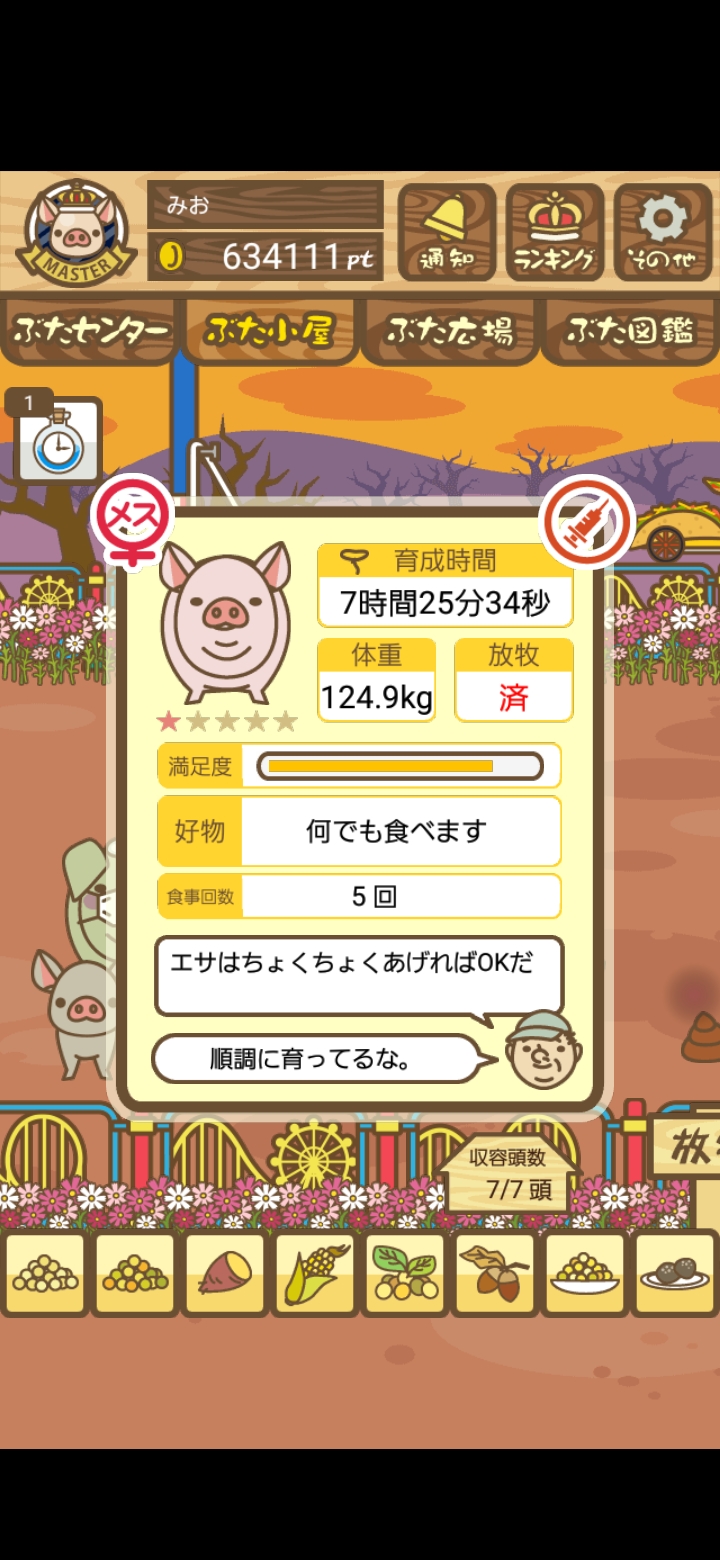Tap the no-syringe vaccination icon
Image resolution: width=720 pixels, height=1560 pixels.
tap(588, 521)
